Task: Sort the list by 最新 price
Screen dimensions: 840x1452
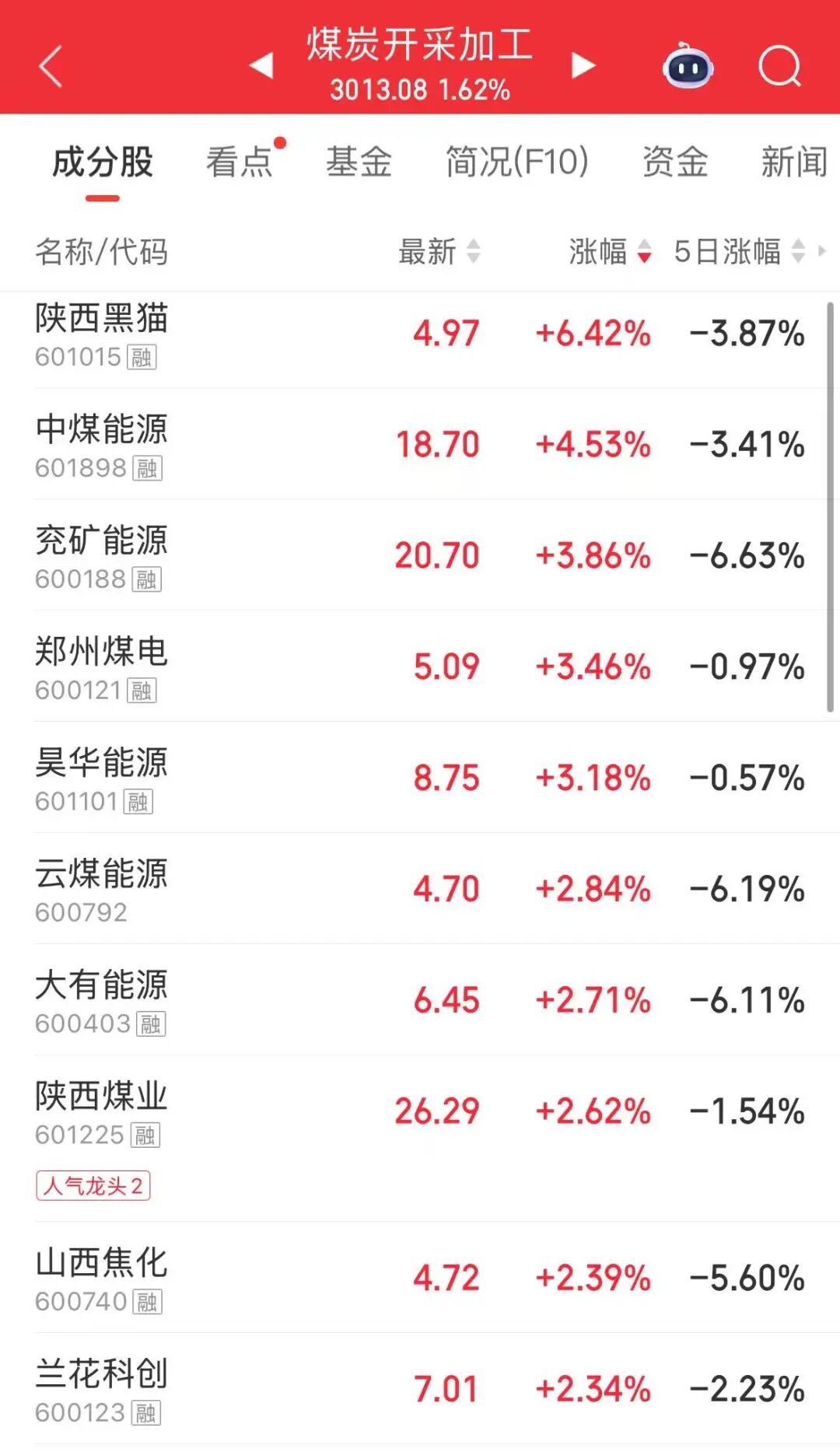Action: pos(439,251)
